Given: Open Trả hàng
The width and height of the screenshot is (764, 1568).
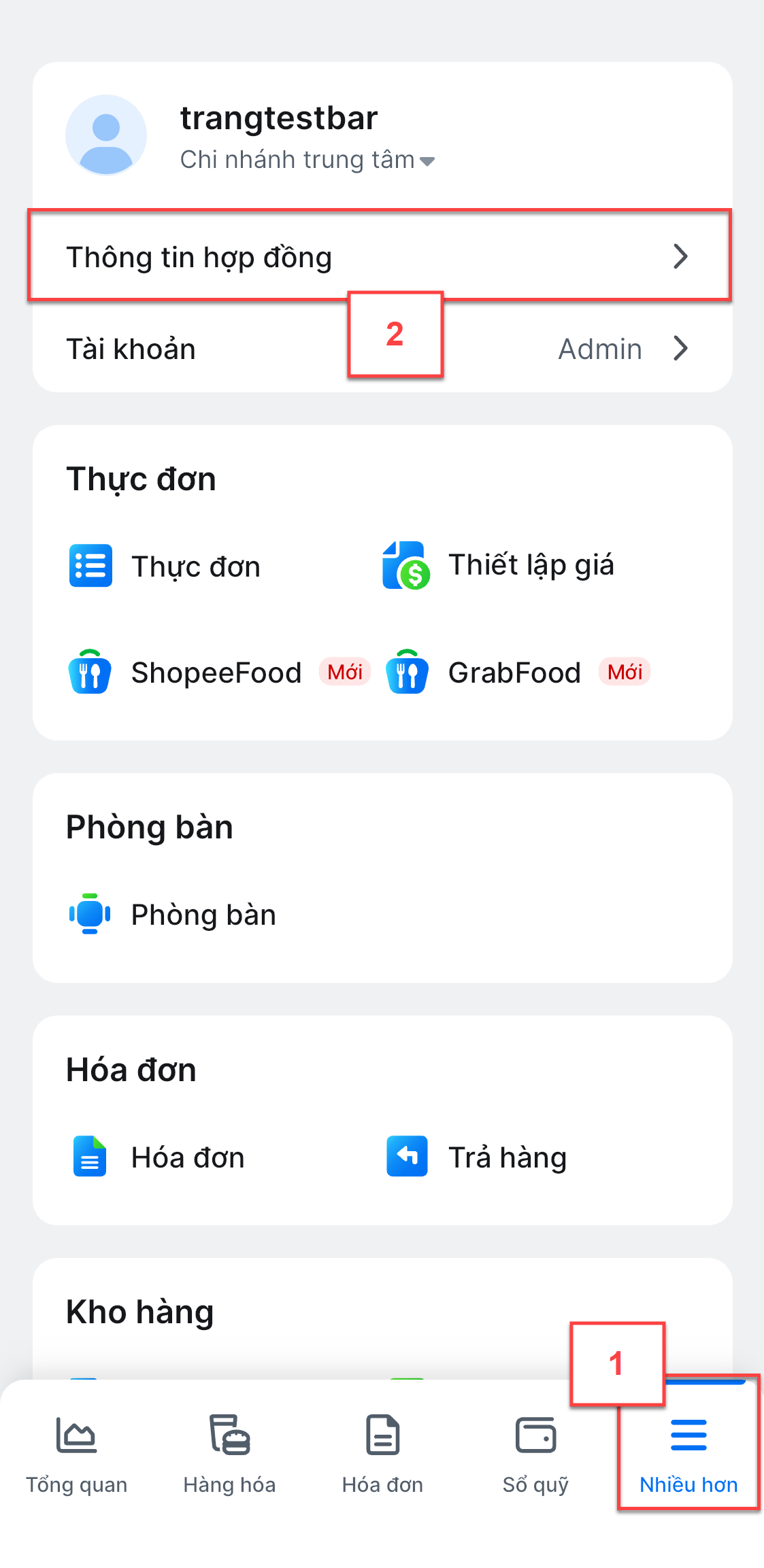Looking at the screenshot, I should 476,1157.
